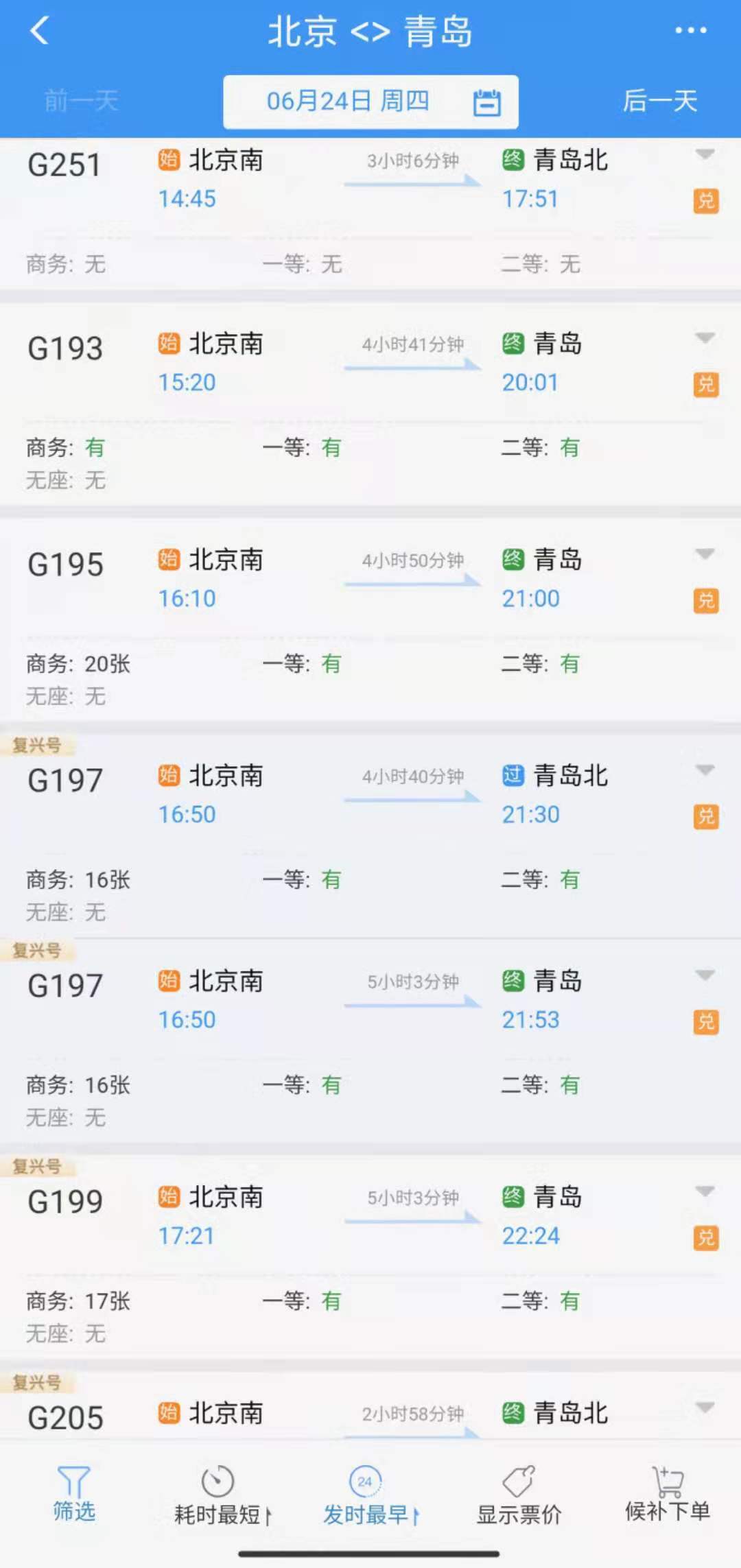Tap the 兑 badge on G251
This screenshot has height=1568, width=741.
coord(705,201)
